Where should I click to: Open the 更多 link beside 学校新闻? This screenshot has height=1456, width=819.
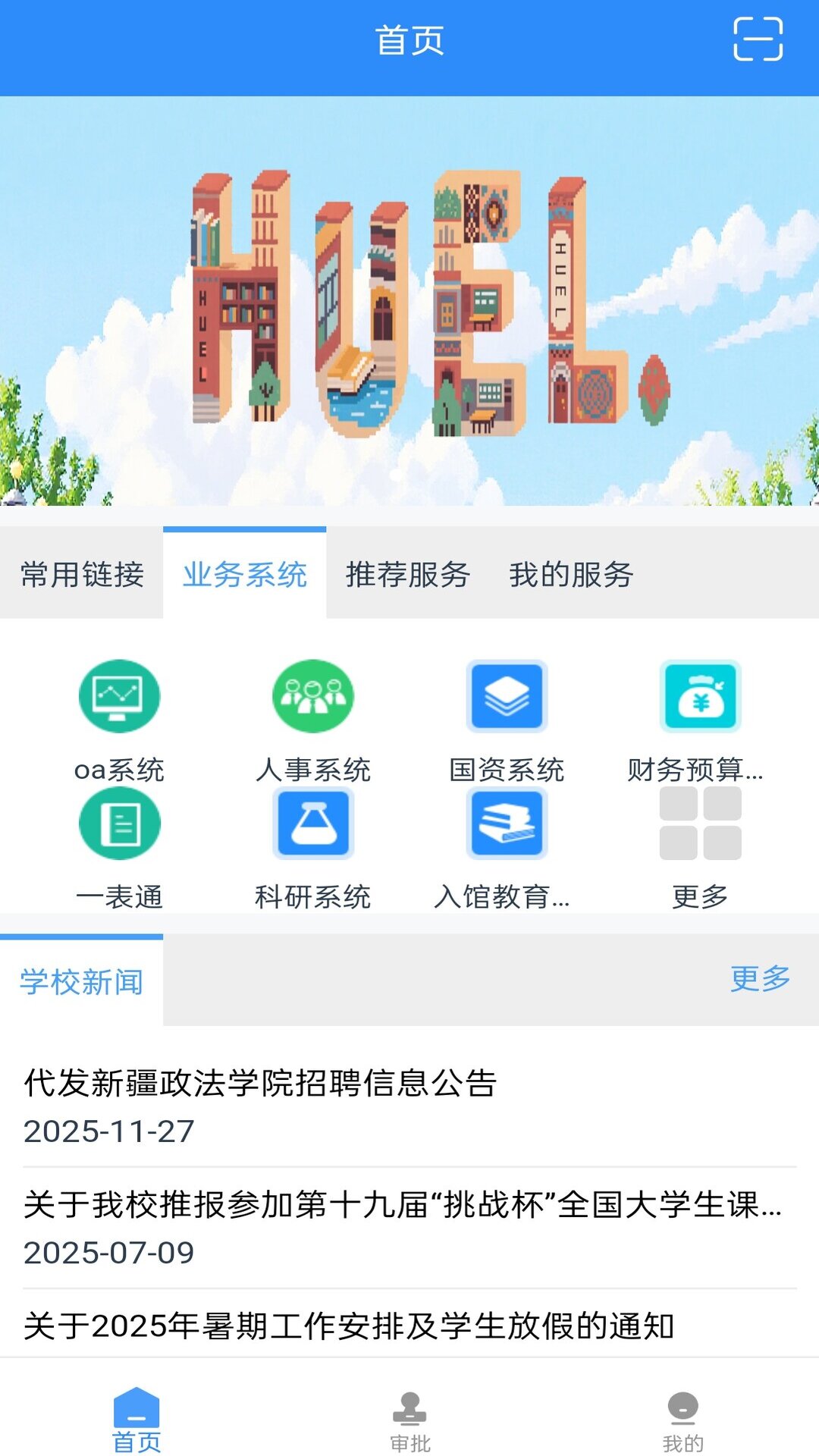point(757,981)
